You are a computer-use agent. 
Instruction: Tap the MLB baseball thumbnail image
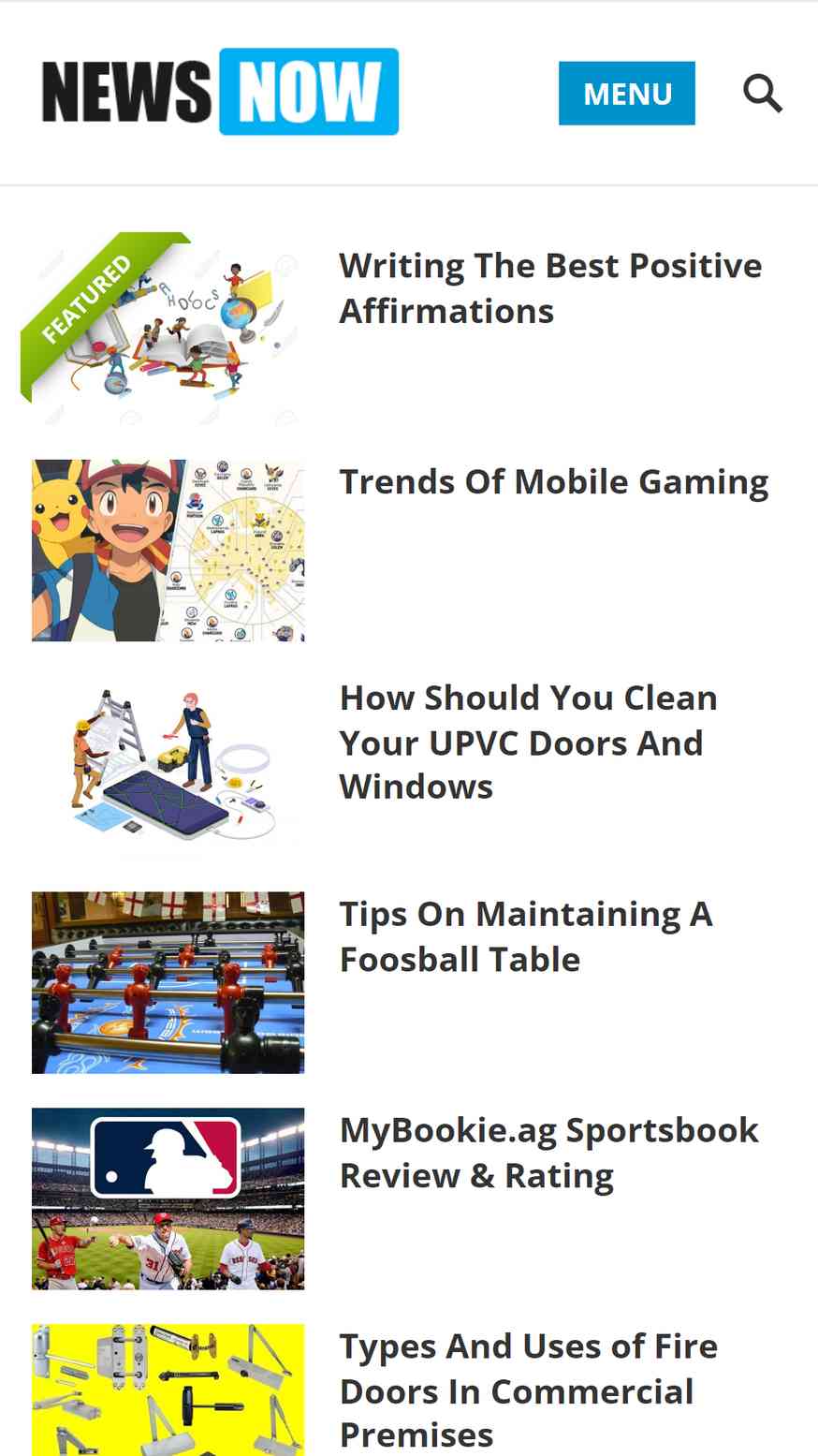pyautogui.click(x=168, y=1199)
